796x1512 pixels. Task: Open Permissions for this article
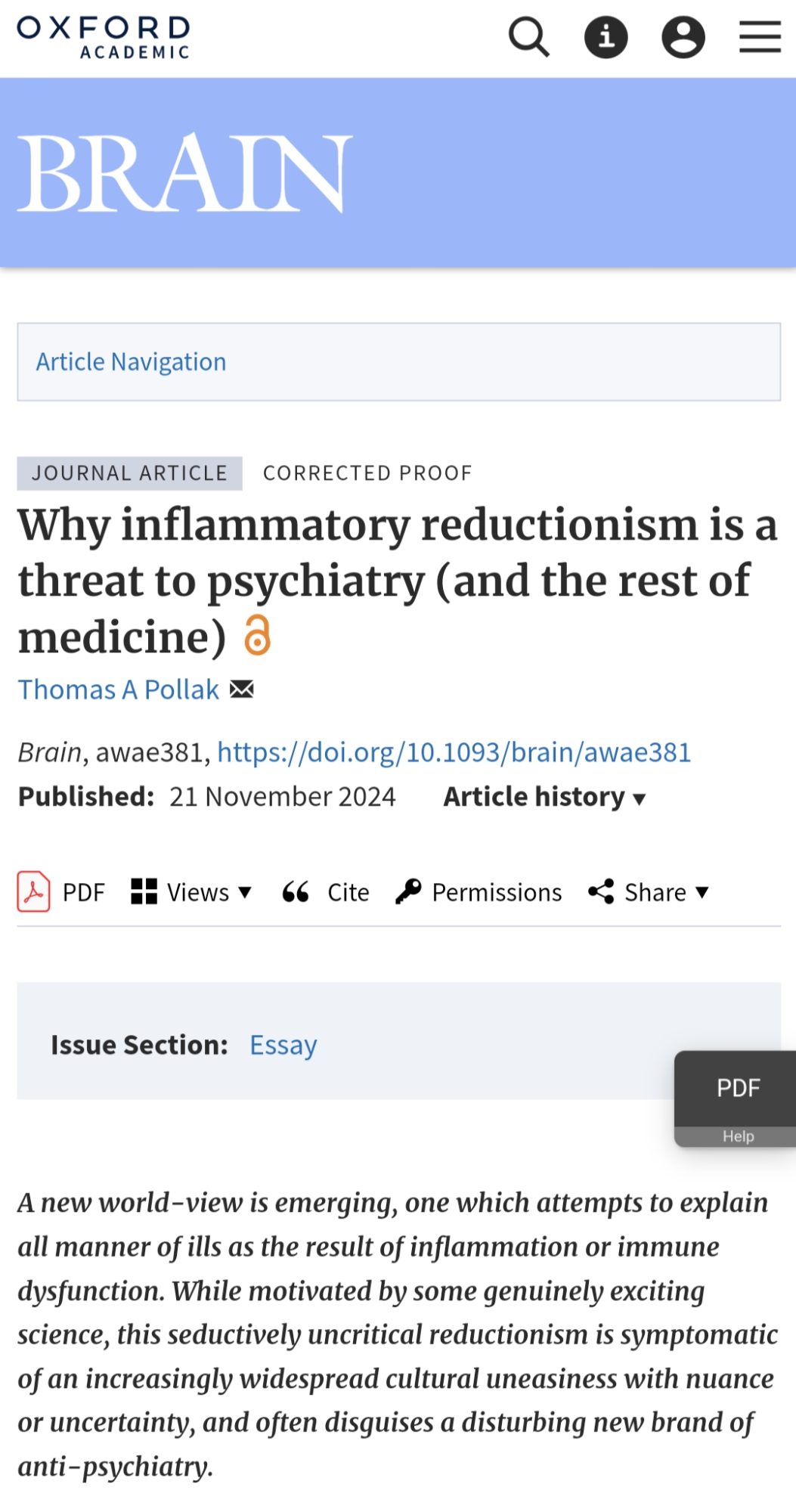click(x=479, y=892)
